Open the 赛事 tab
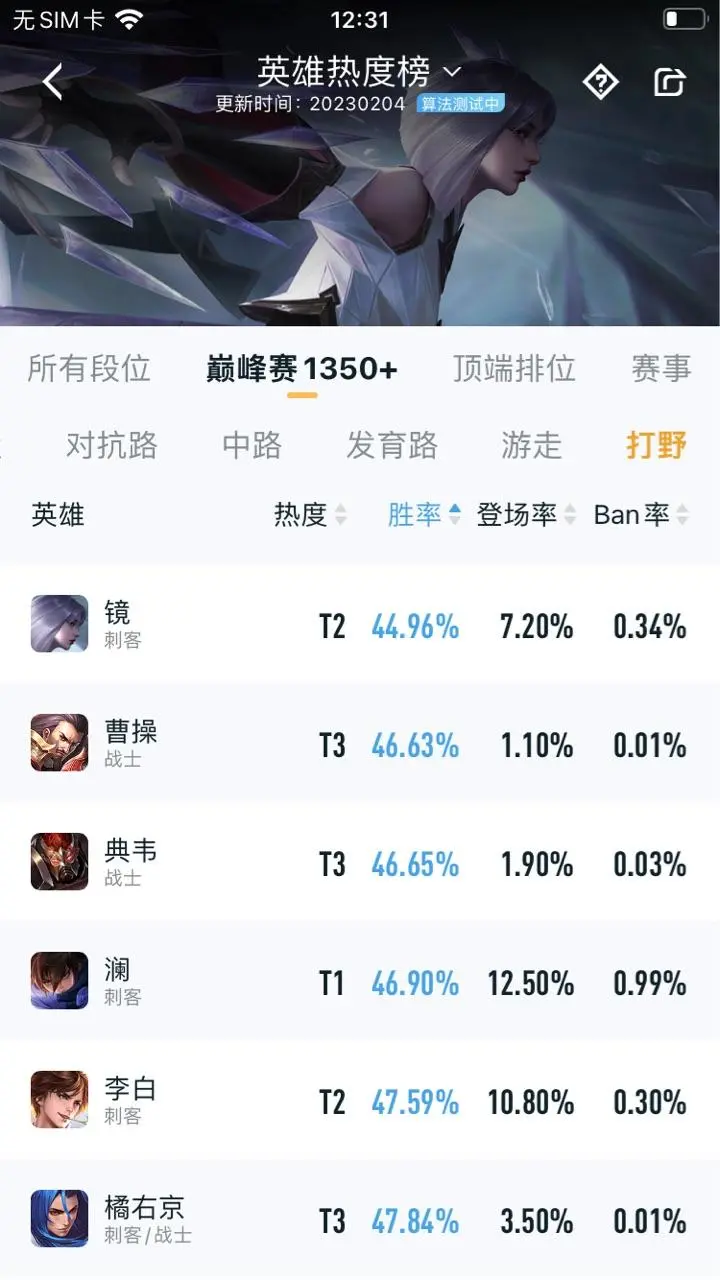720x1280 pixels. 661,369
